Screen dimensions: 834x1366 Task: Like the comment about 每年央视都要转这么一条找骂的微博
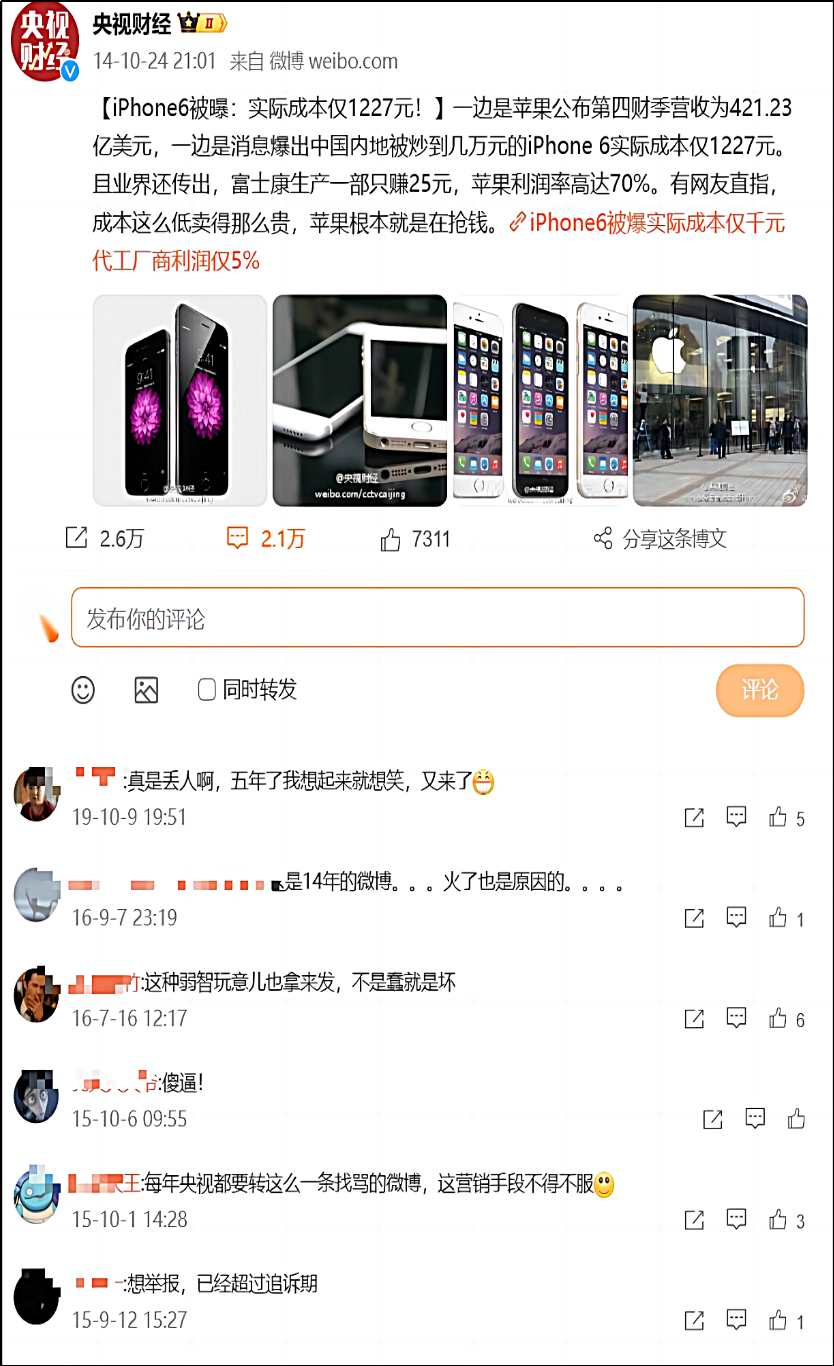point(779,1220)
